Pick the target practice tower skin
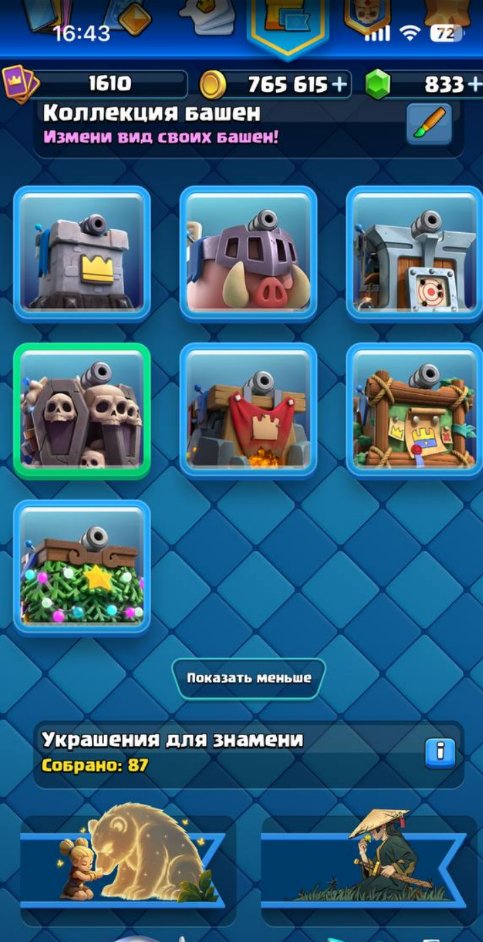The width and height of the screenshot is (483, 942). (x=415, y=253)
